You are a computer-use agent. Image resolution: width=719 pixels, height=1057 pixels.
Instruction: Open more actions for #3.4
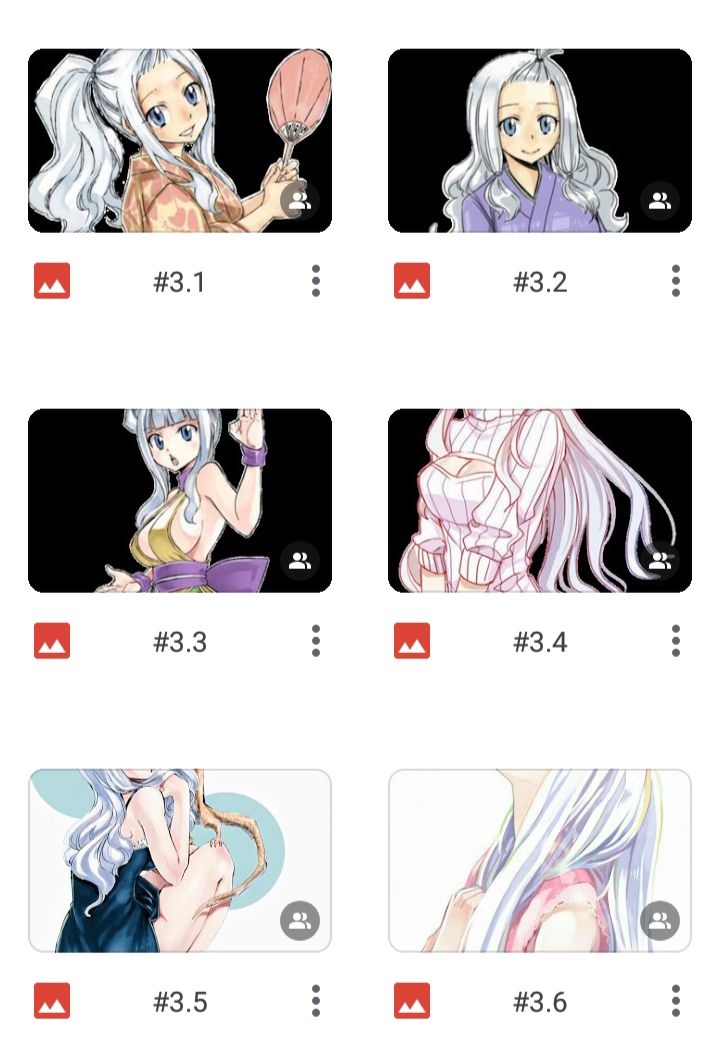(676, 641)
